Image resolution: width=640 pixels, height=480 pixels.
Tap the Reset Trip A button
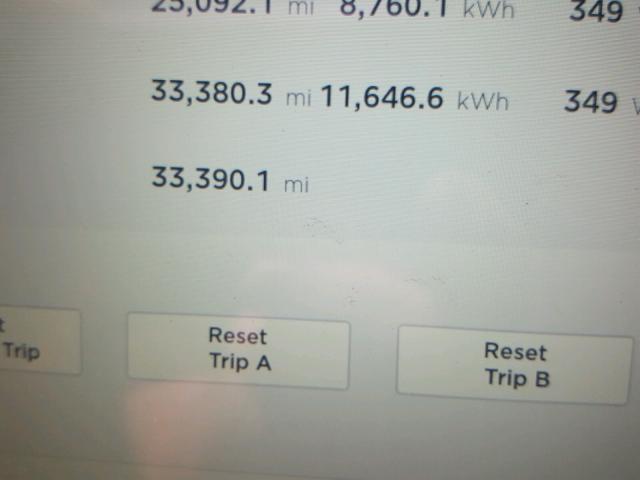point(238,350)
